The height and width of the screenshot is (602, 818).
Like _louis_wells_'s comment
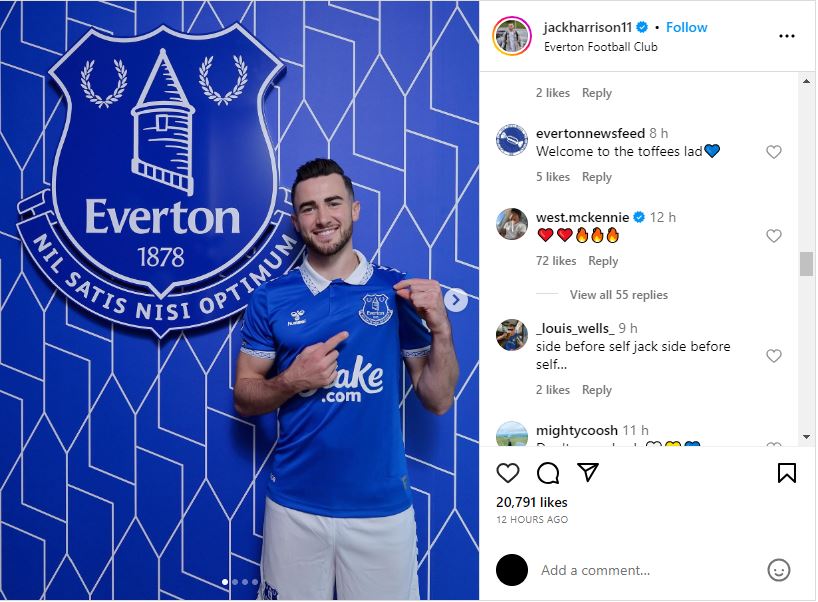coord(773,356)
